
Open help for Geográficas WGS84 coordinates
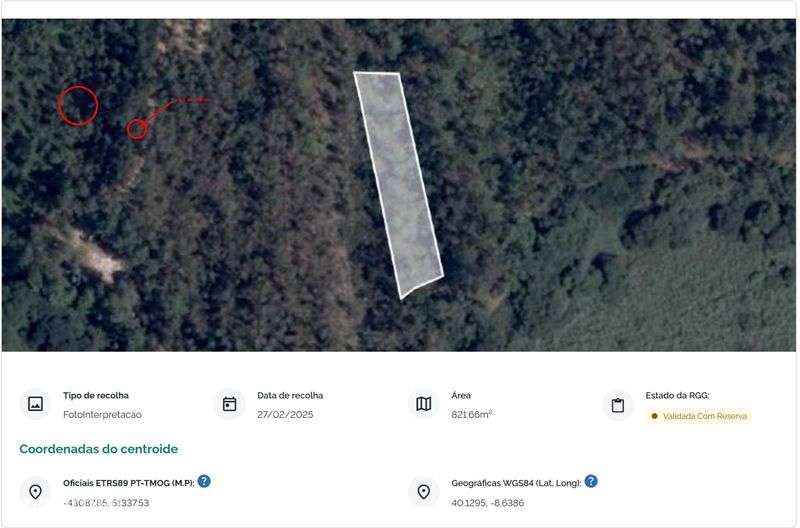coord(591,481)
